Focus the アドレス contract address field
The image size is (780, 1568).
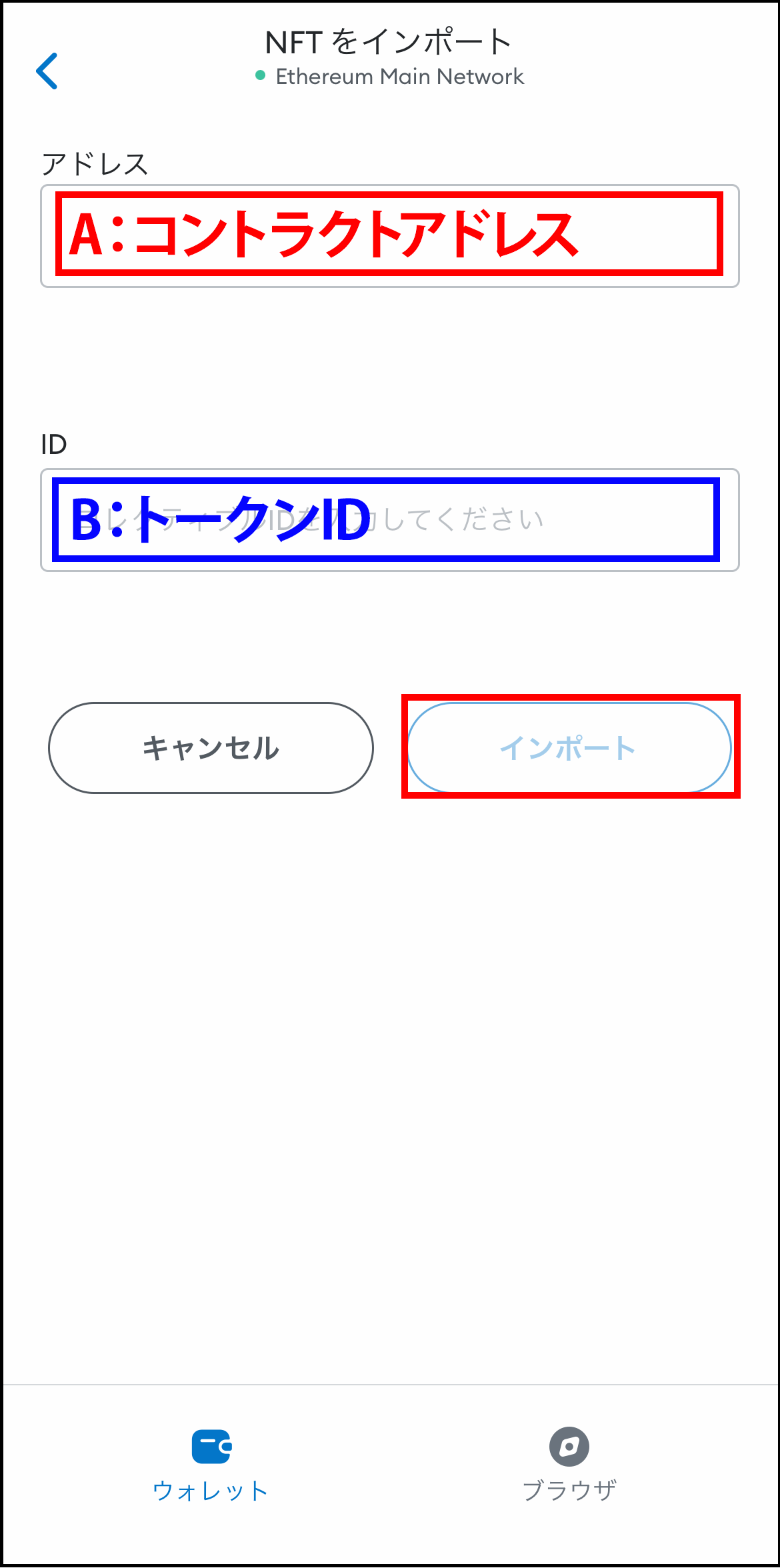click(389, 236)
